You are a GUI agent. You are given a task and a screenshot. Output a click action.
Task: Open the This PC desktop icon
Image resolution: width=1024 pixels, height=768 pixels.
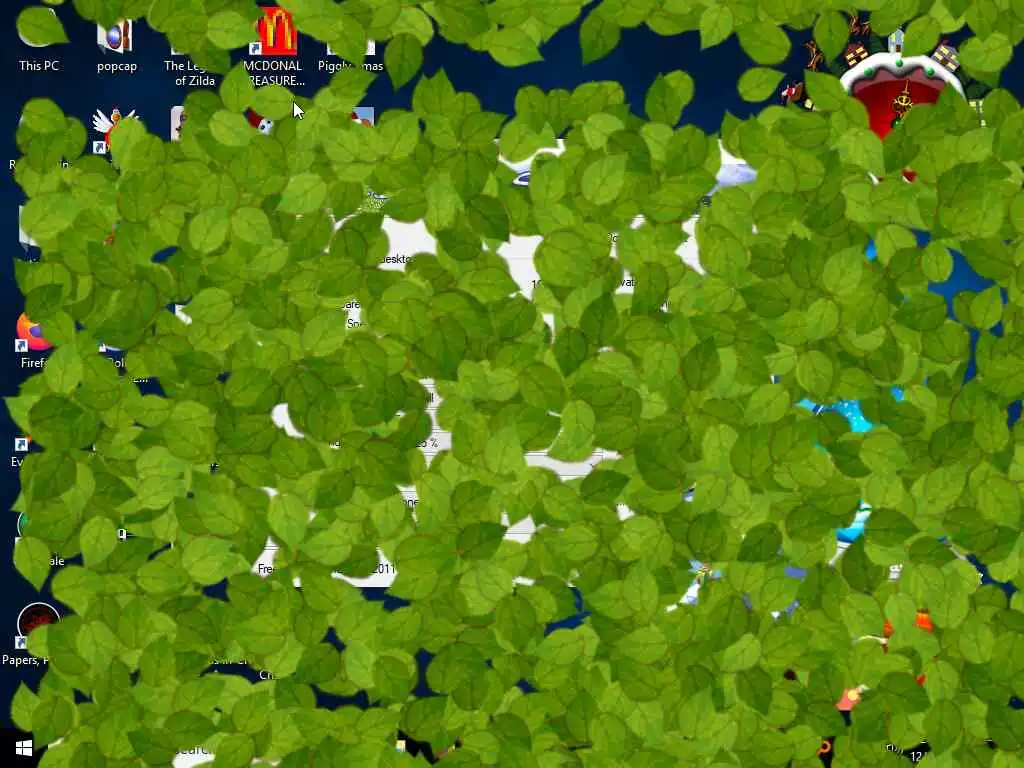tap(38, 45)
